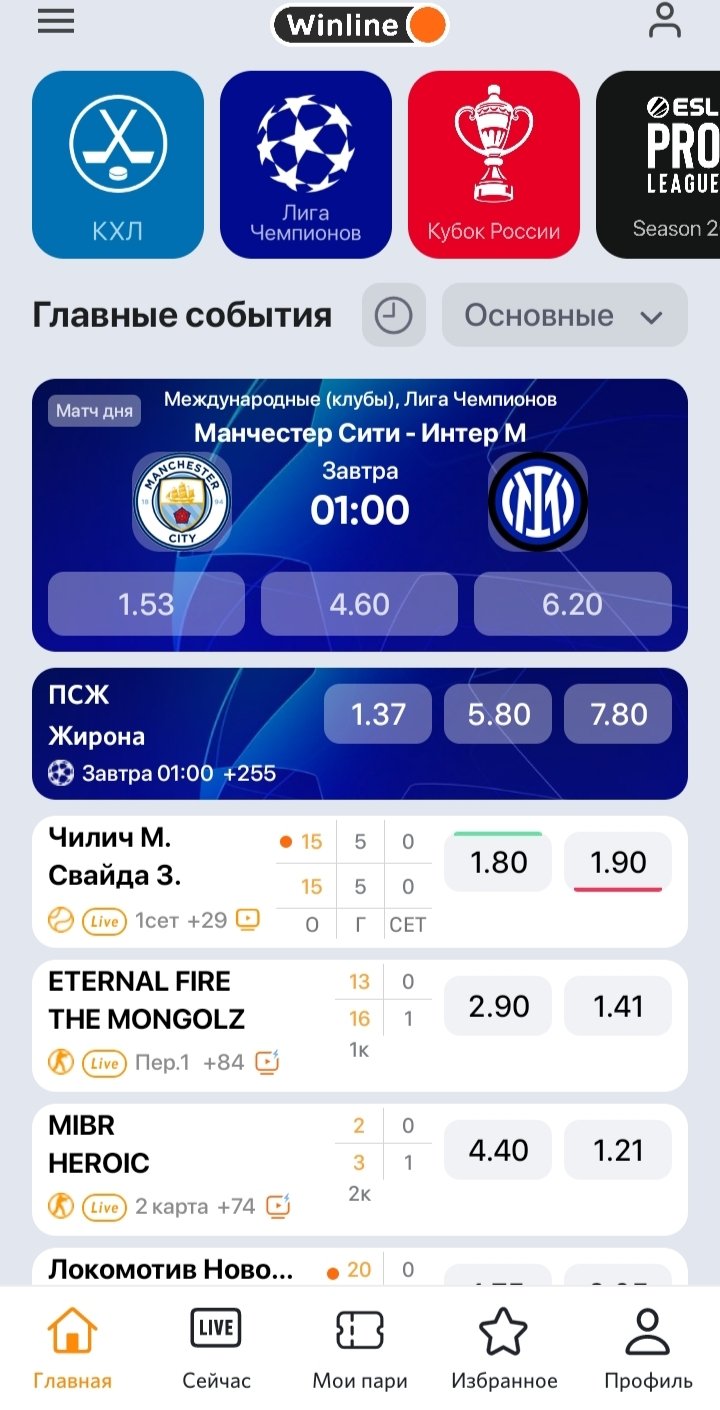Image resolution: width=720 pixels, height=1410 pixels.
Task: Switch to the Профиль tab
Action: pyautogui.click(x=648, y=1350)
